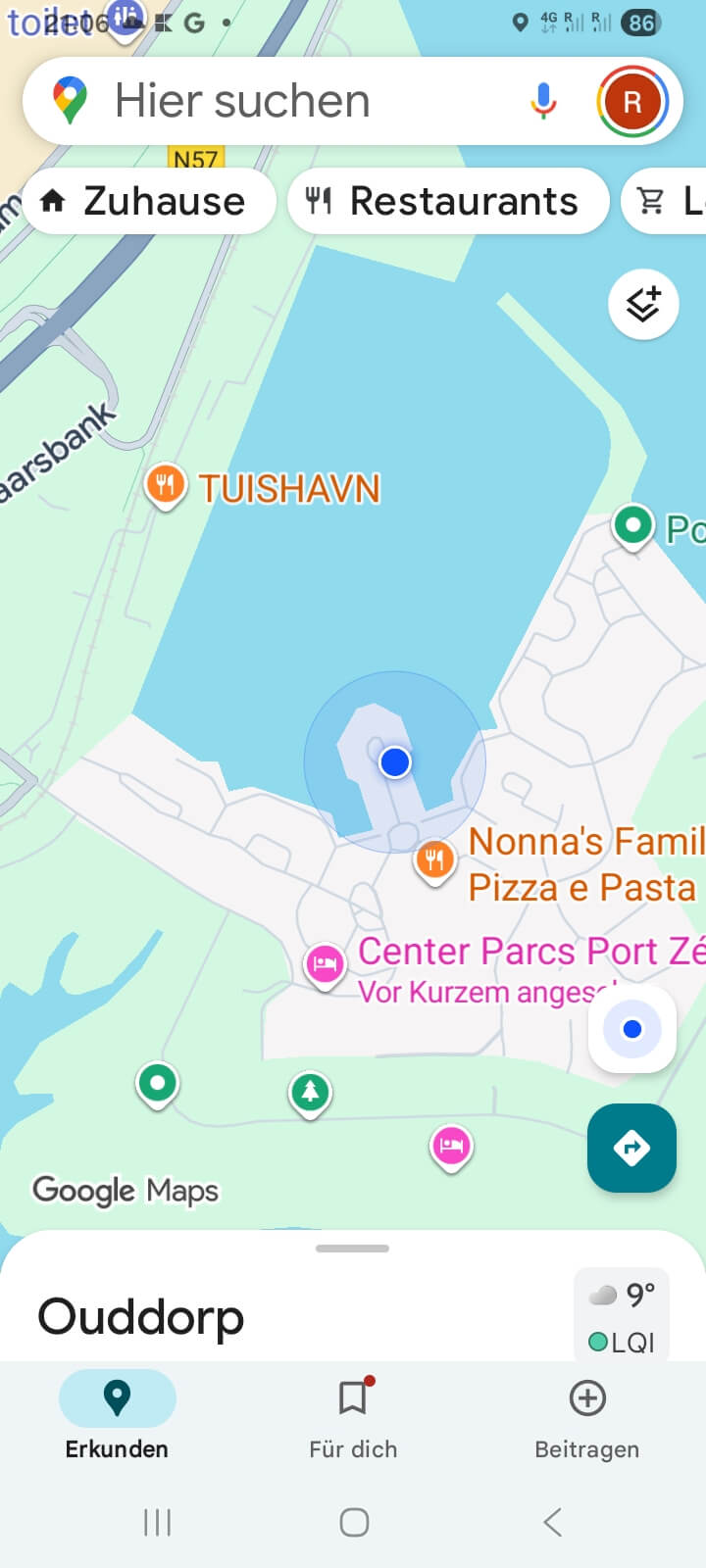The height and width of the screenshot is (1568, 706).
Task: Start voice search with the microphone
Action: tap(543, 101)
